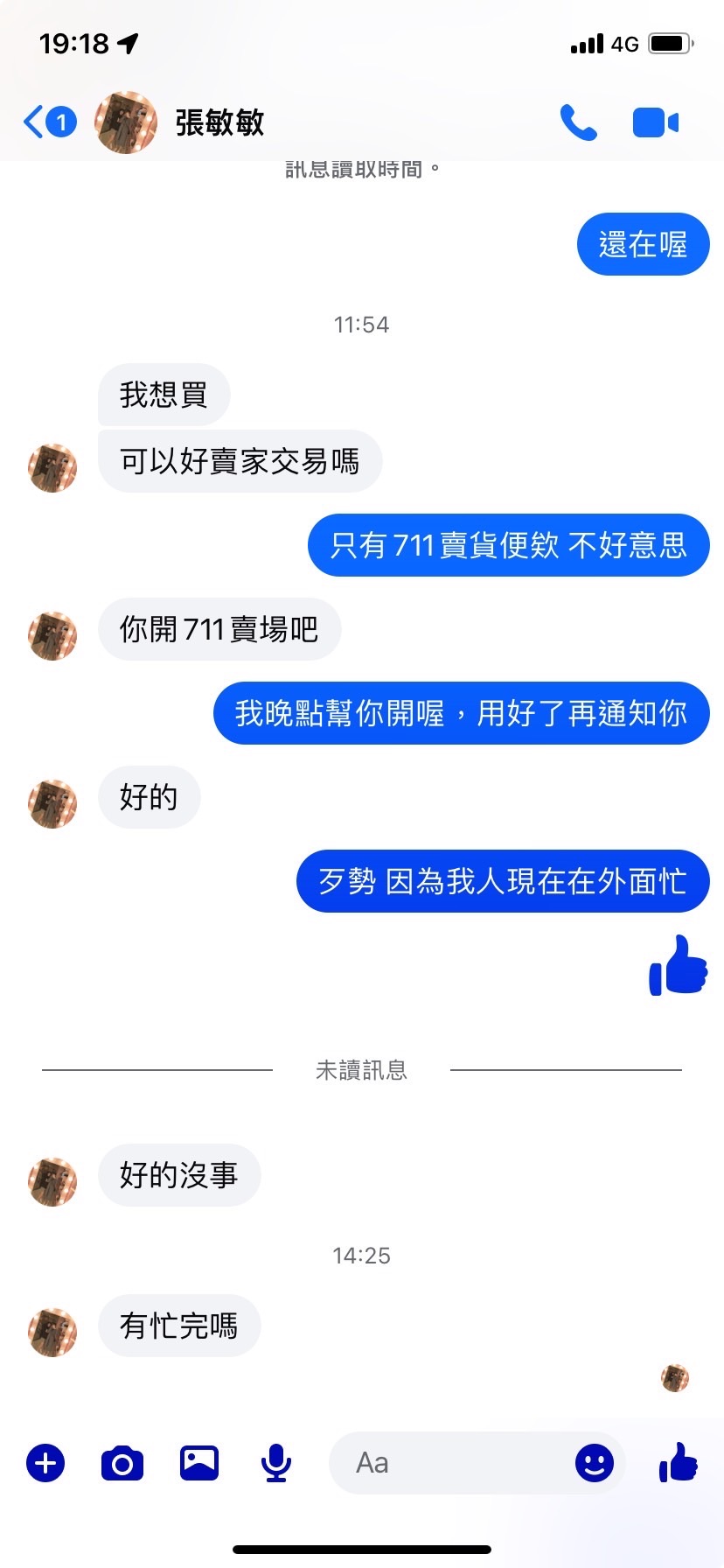Send a thumbs-up like from the composer

[x=679, y=1462]
